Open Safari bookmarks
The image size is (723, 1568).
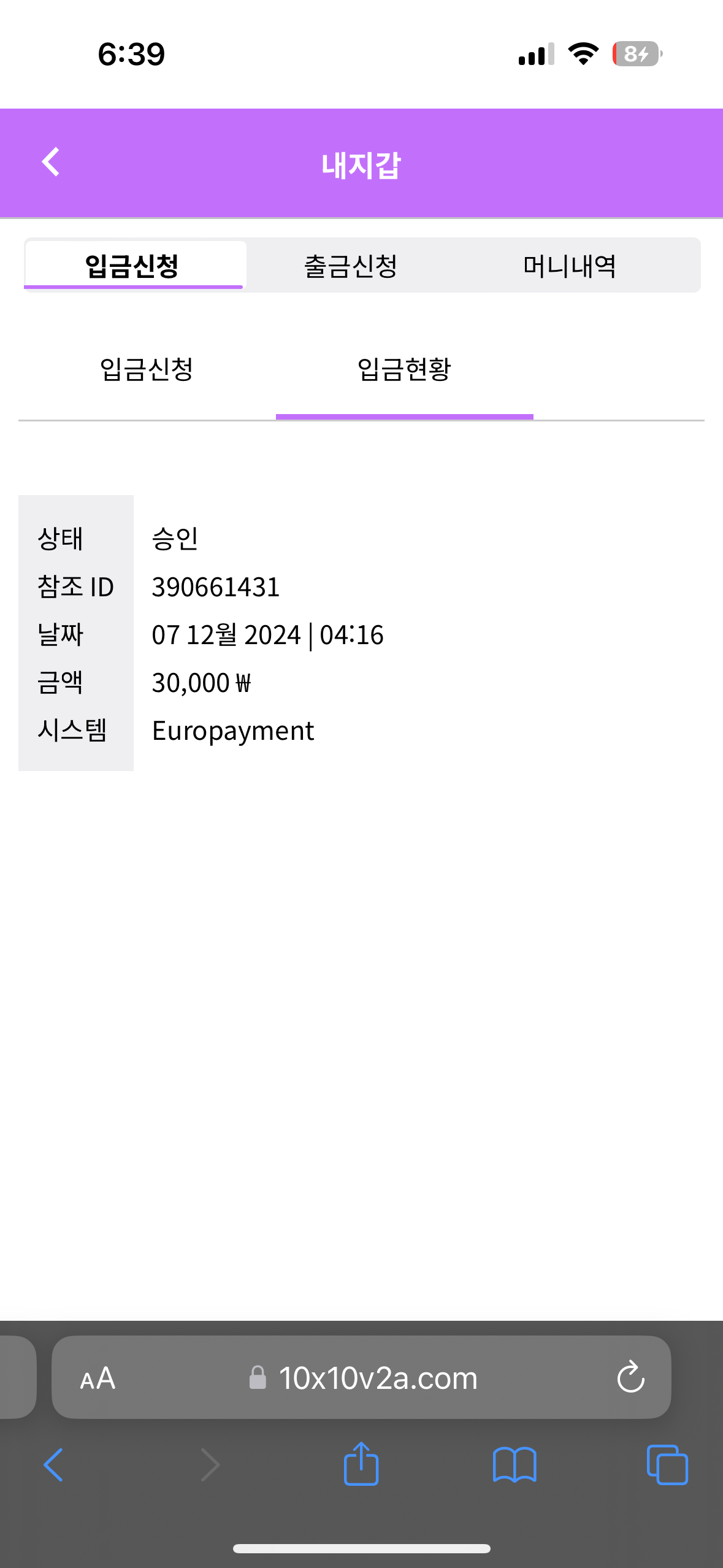tap(515, 1465)
